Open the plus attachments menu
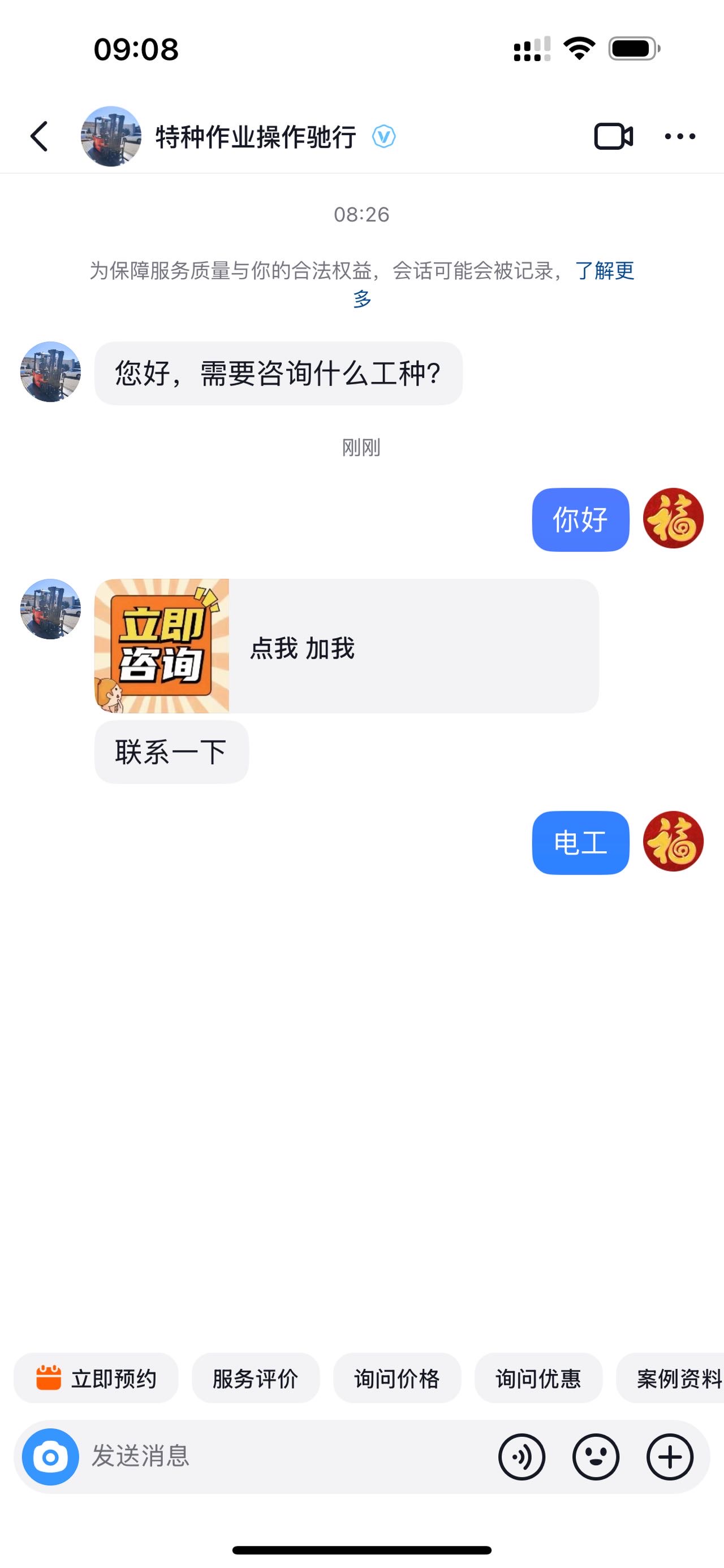Image resolution: width=724 pixels, height=1568 pixels. click(x=670, y=1457)
